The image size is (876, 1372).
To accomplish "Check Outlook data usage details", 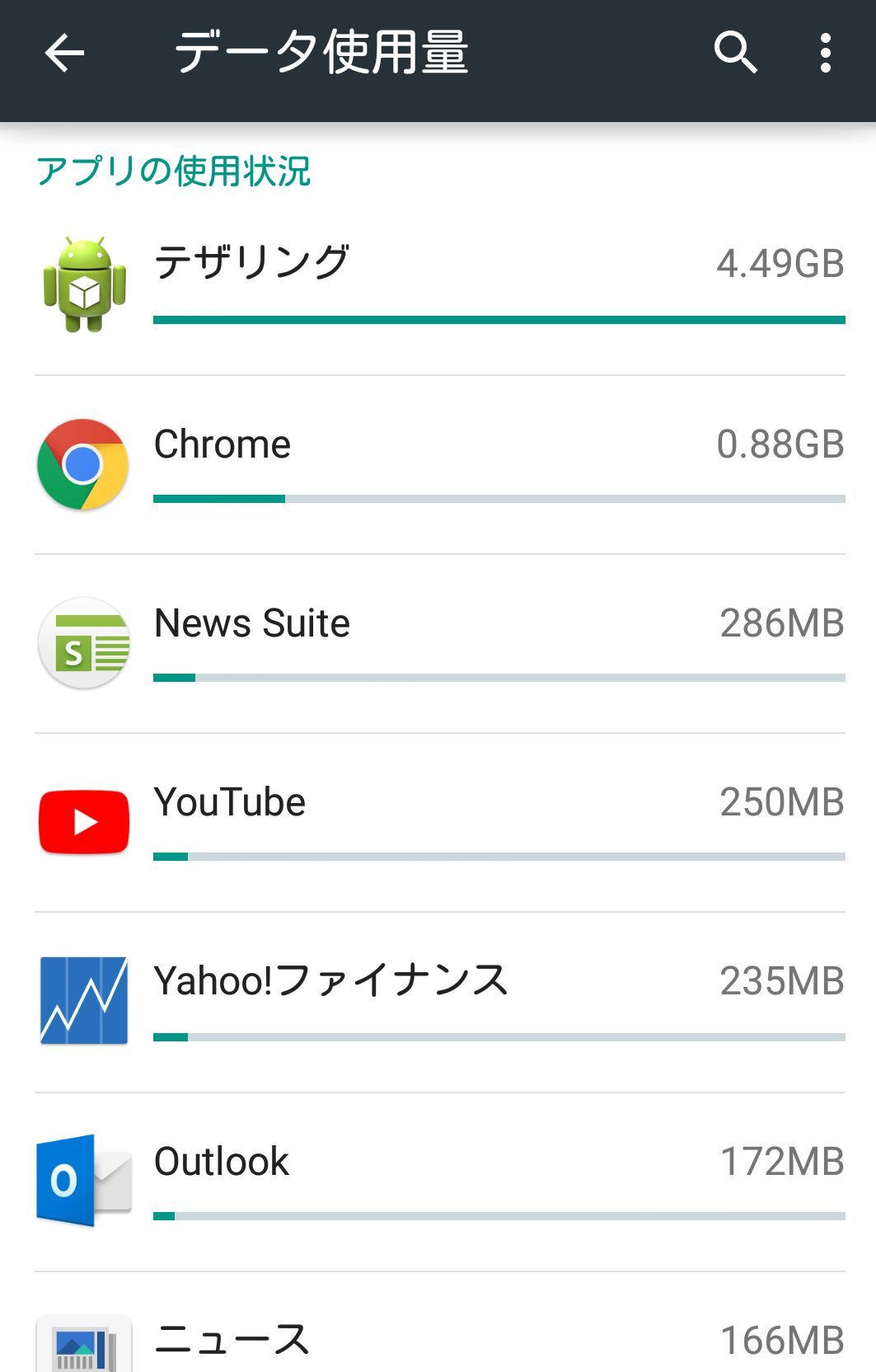I will [439, 1181].
